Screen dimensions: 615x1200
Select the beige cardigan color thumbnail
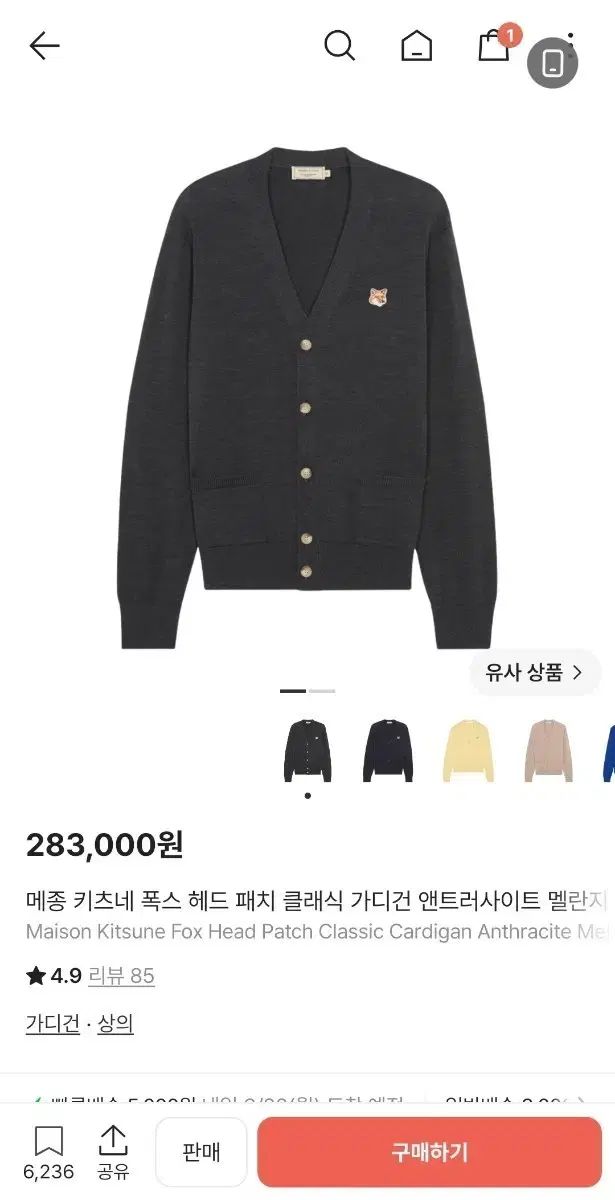(x=549, y=750)
